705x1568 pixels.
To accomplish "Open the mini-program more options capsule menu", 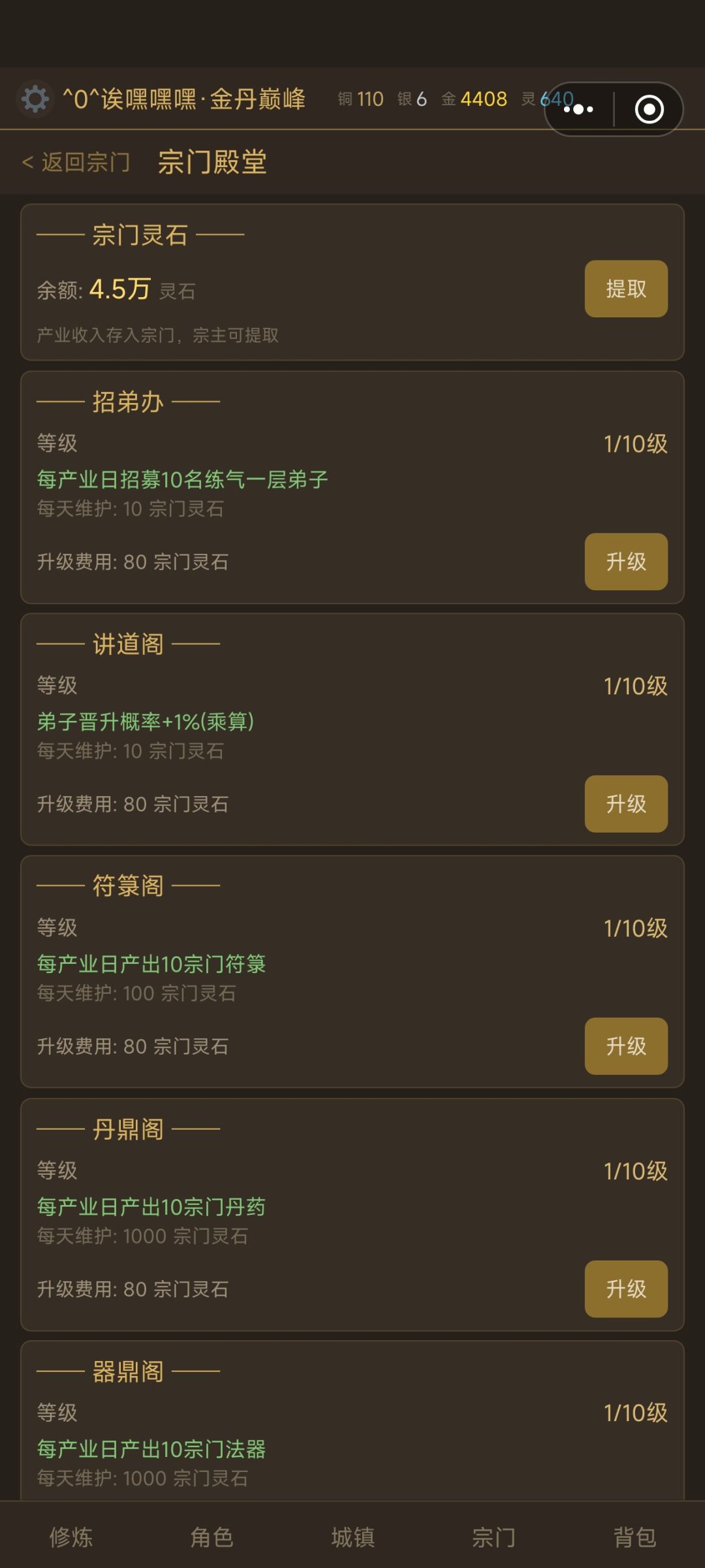I will (577, 110).
